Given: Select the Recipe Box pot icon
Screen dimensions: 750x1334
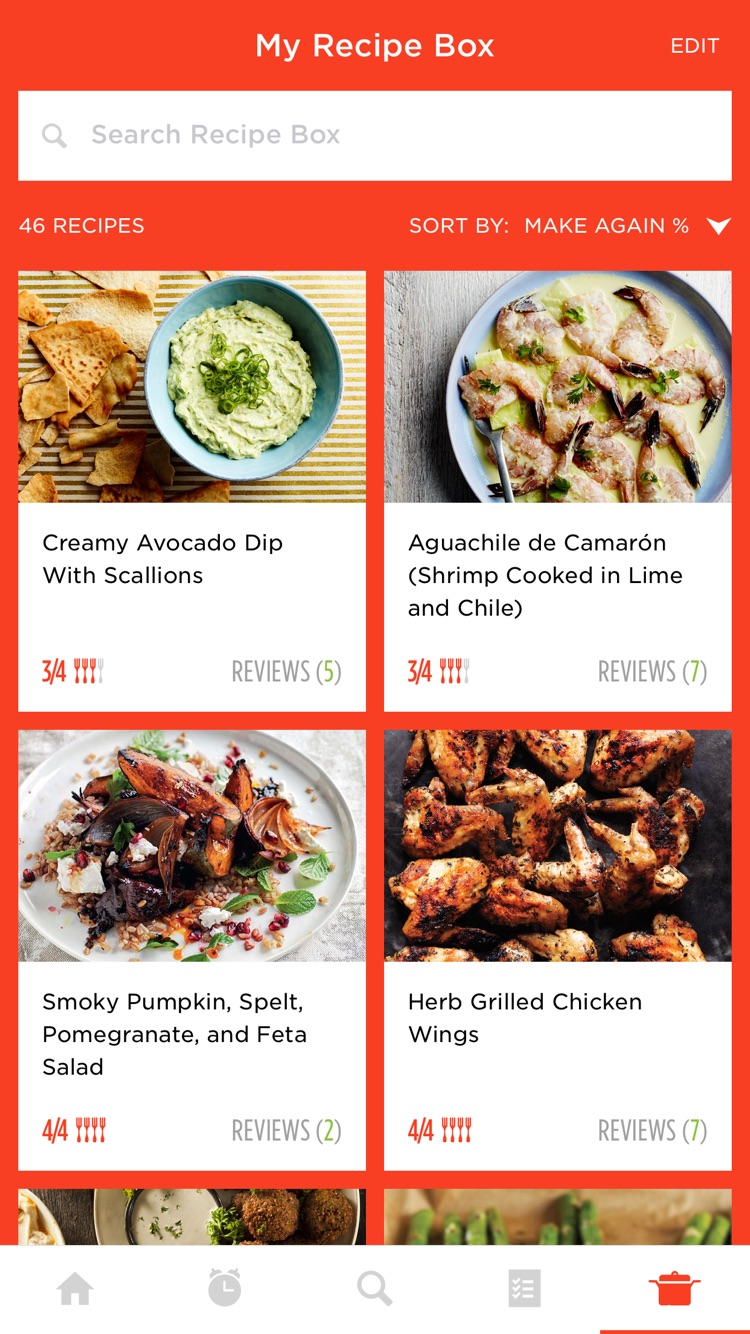Looking at the screenshot, I should [675, 1288].
